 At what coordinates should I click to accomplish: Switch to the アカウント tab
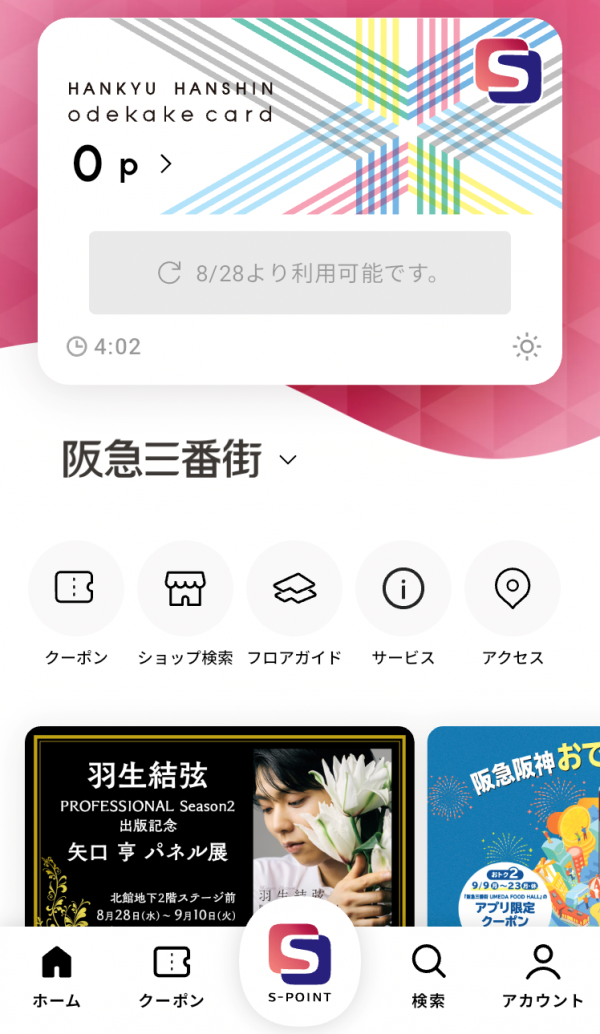click(x=542, y=977)
